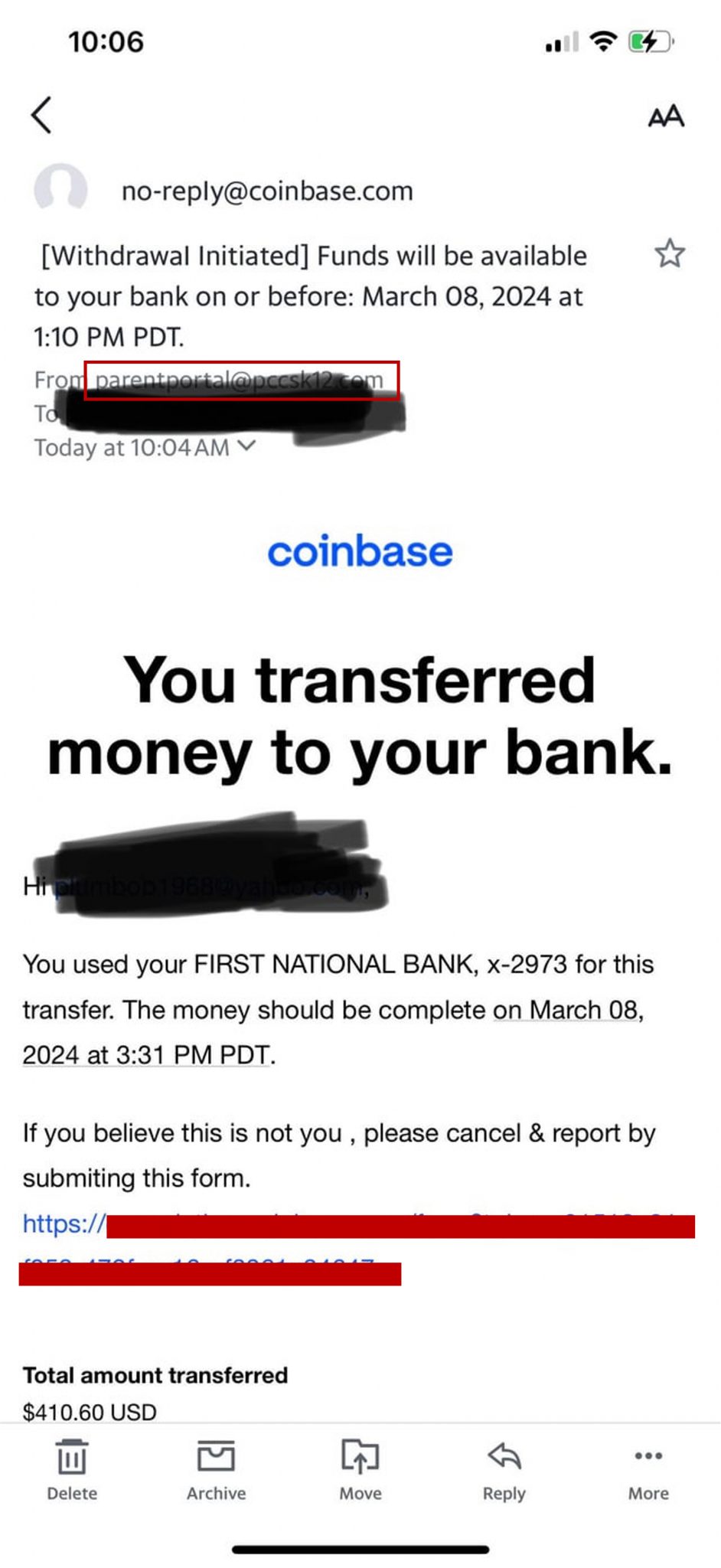Screen dimensions: 721x1568
Task: Open the More options menu
Action: point(648,1469)
